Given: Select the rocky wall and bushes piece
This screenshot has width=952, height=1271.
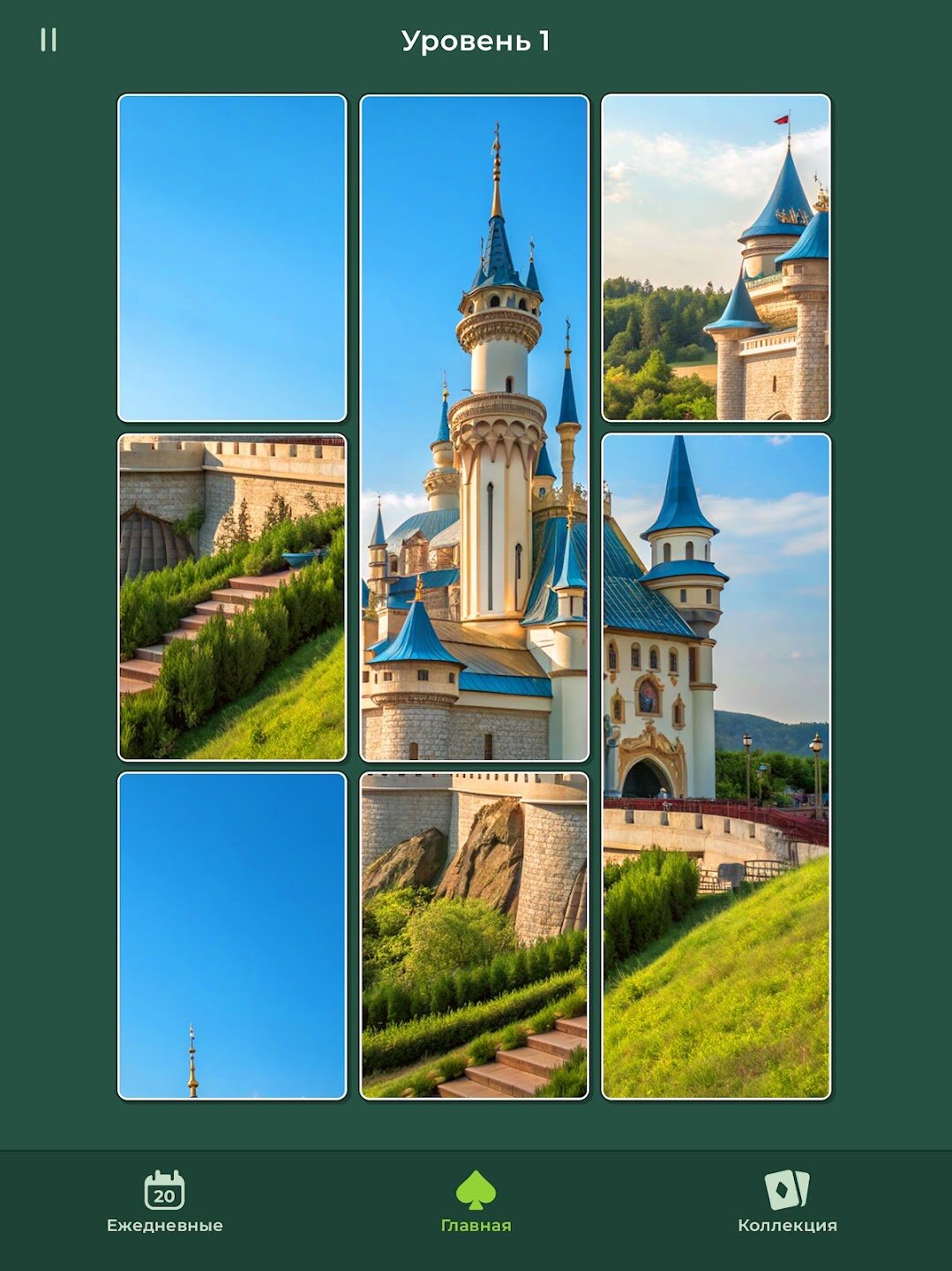Looking at the screenshot, I should pos(475,936).
